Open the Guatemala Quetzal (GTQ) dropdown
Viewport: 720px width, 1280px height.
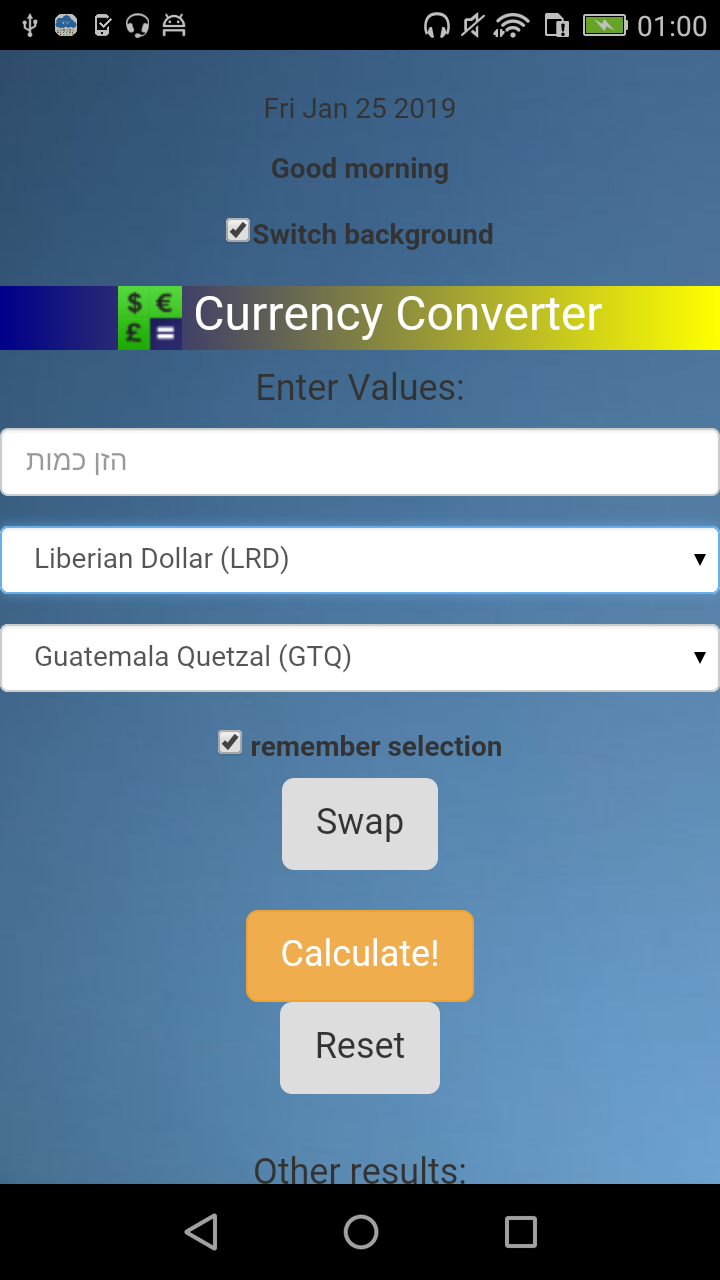click(x=360, y=658)
